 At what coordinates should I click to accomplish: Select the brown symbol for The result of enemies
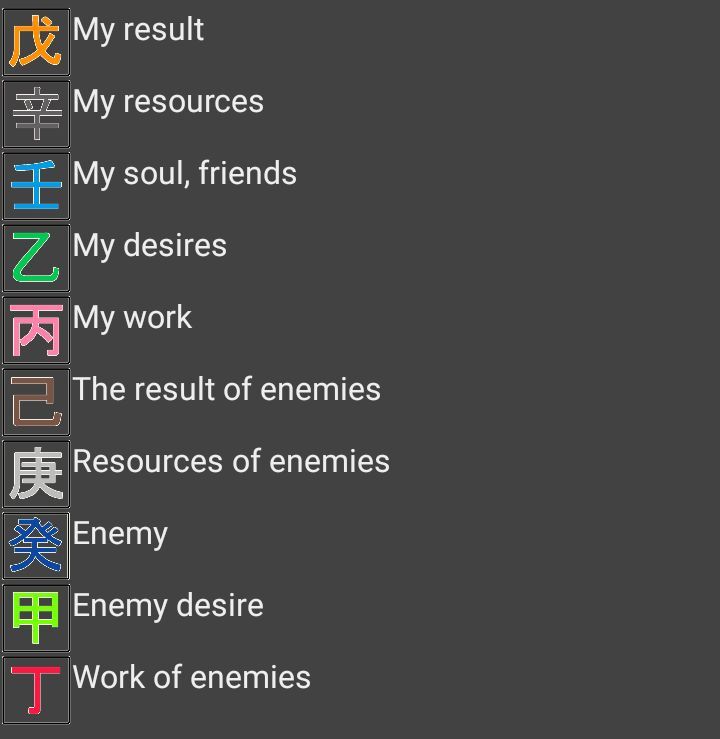[36, 402]
